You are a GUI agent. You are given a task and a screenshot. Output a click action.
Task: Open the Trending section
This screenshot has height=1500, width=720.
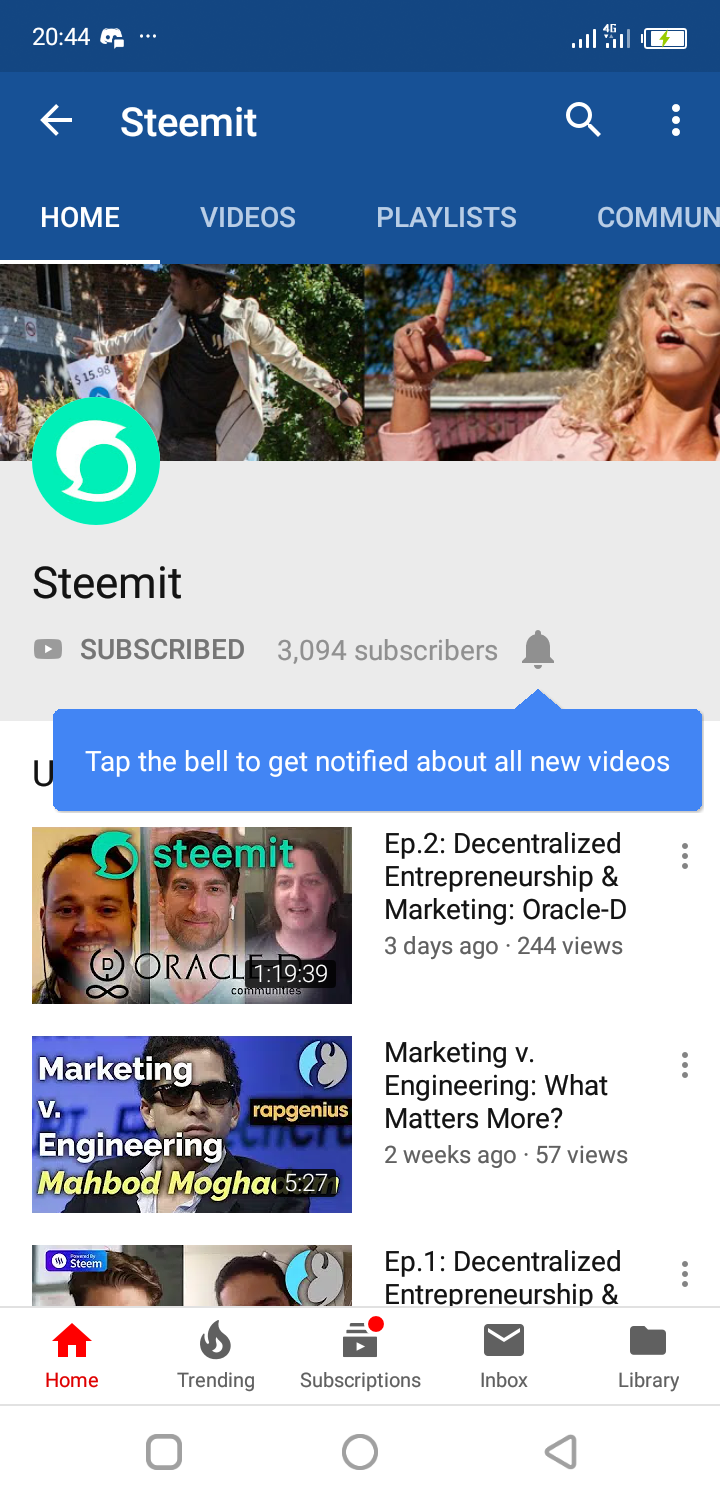[x=216, y=1355]
